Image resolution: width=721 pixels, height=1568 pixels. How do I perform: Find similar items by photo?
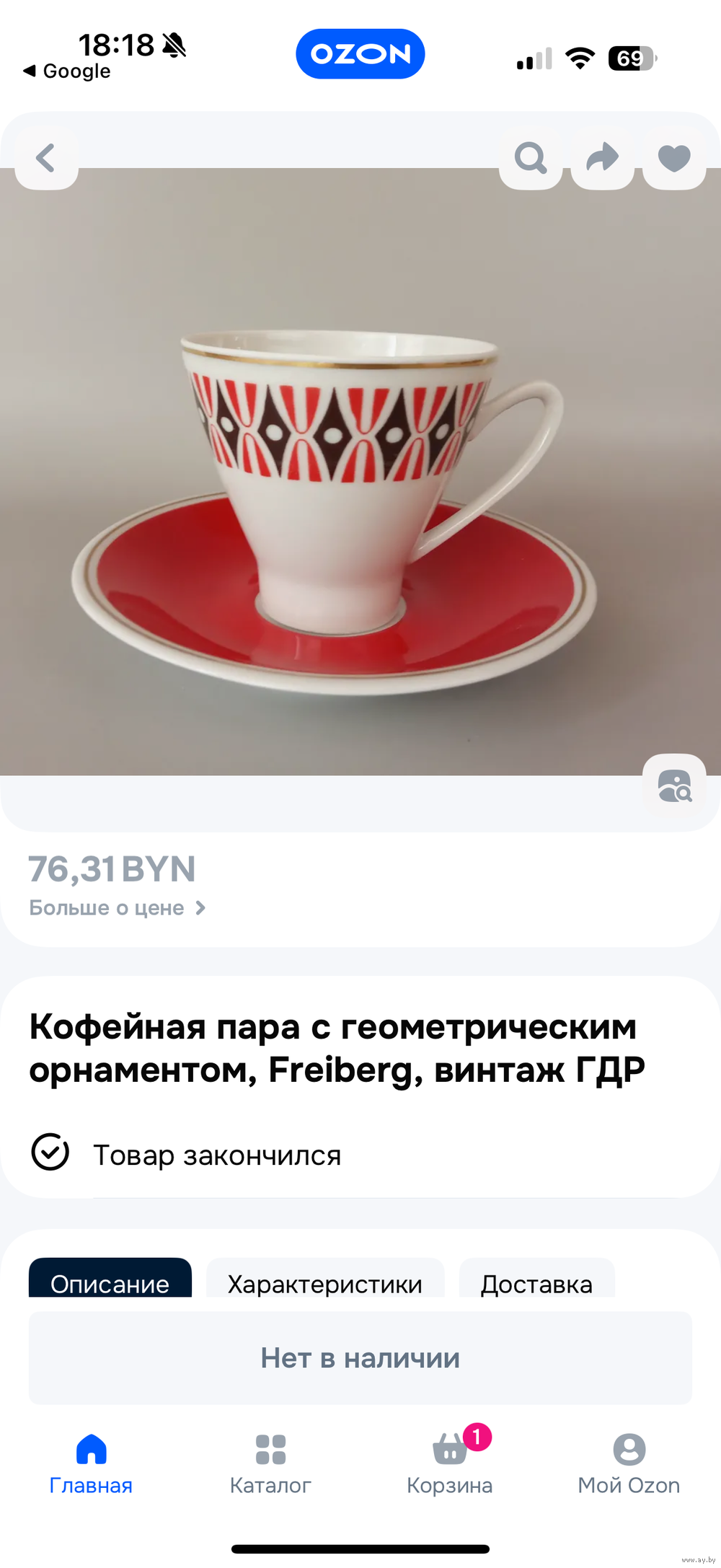pos(674,785)
